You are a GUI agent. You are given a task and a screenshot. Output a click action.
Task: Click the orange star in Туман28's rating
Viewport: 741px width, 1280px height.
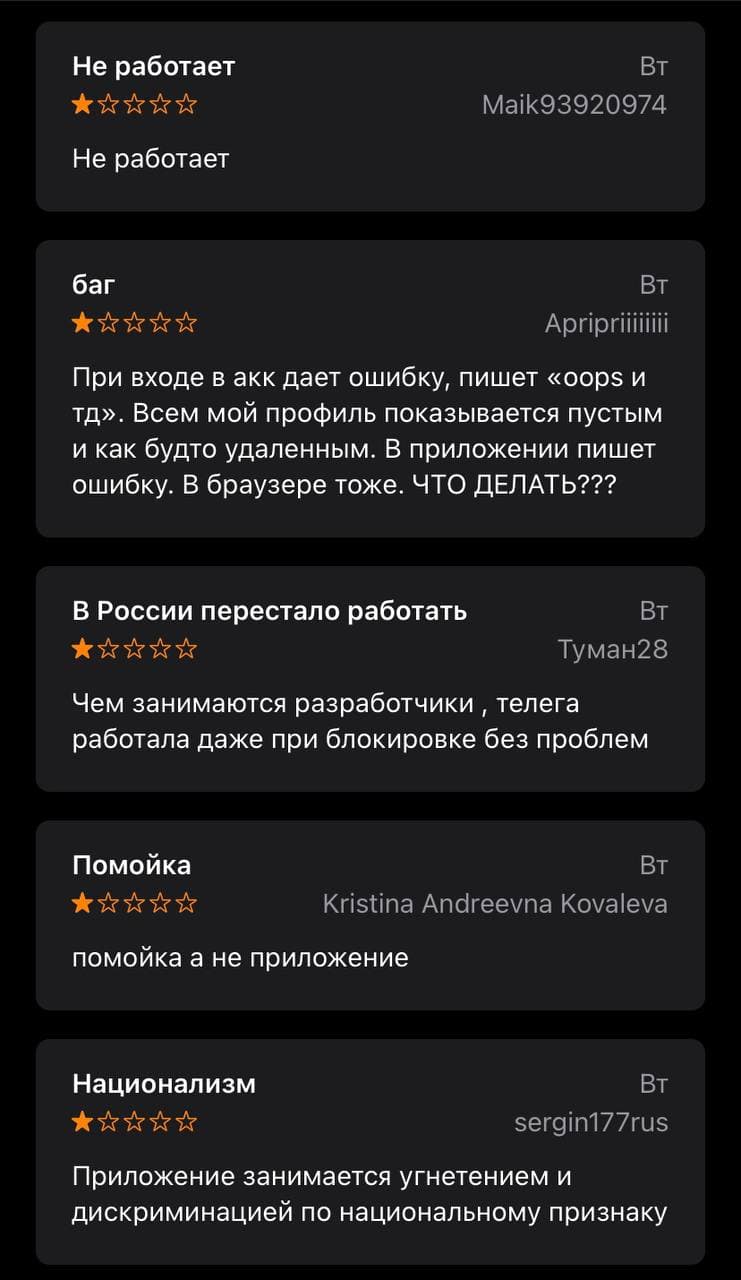tap(81, 648)
